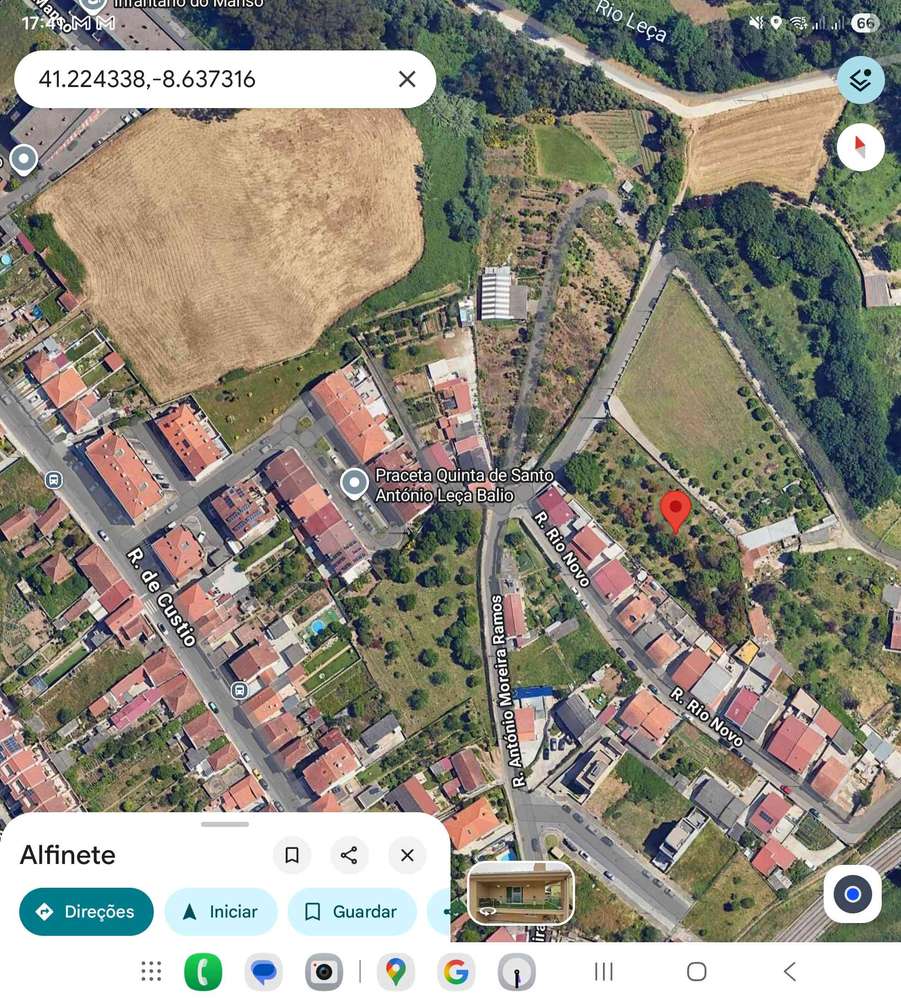Go back using the system back button
901x1000 pixels.
(790, 971)
